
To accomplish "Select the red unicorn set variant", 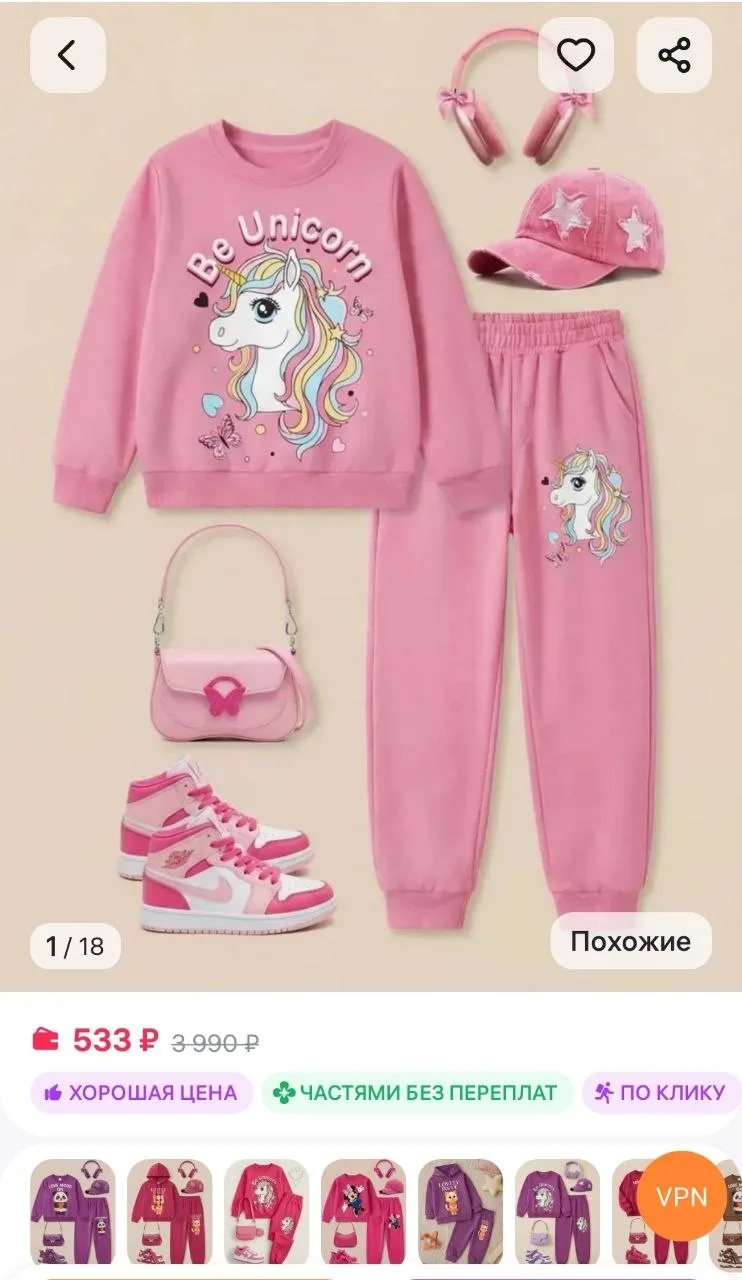I will (266, 1212).
